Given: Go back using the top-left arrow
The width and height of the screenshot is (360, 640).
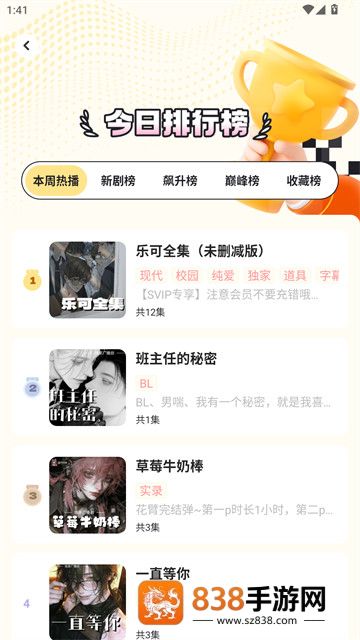Looking at the screenshot, I should 27,46.
